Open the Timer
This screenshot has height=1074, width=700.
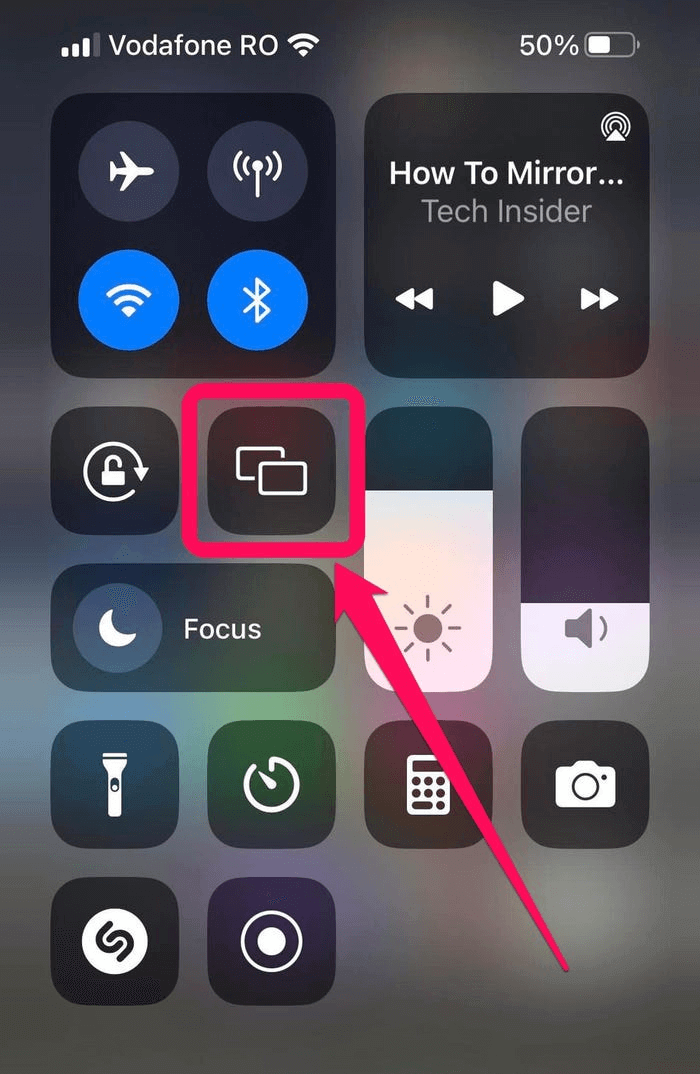point(271,785)
